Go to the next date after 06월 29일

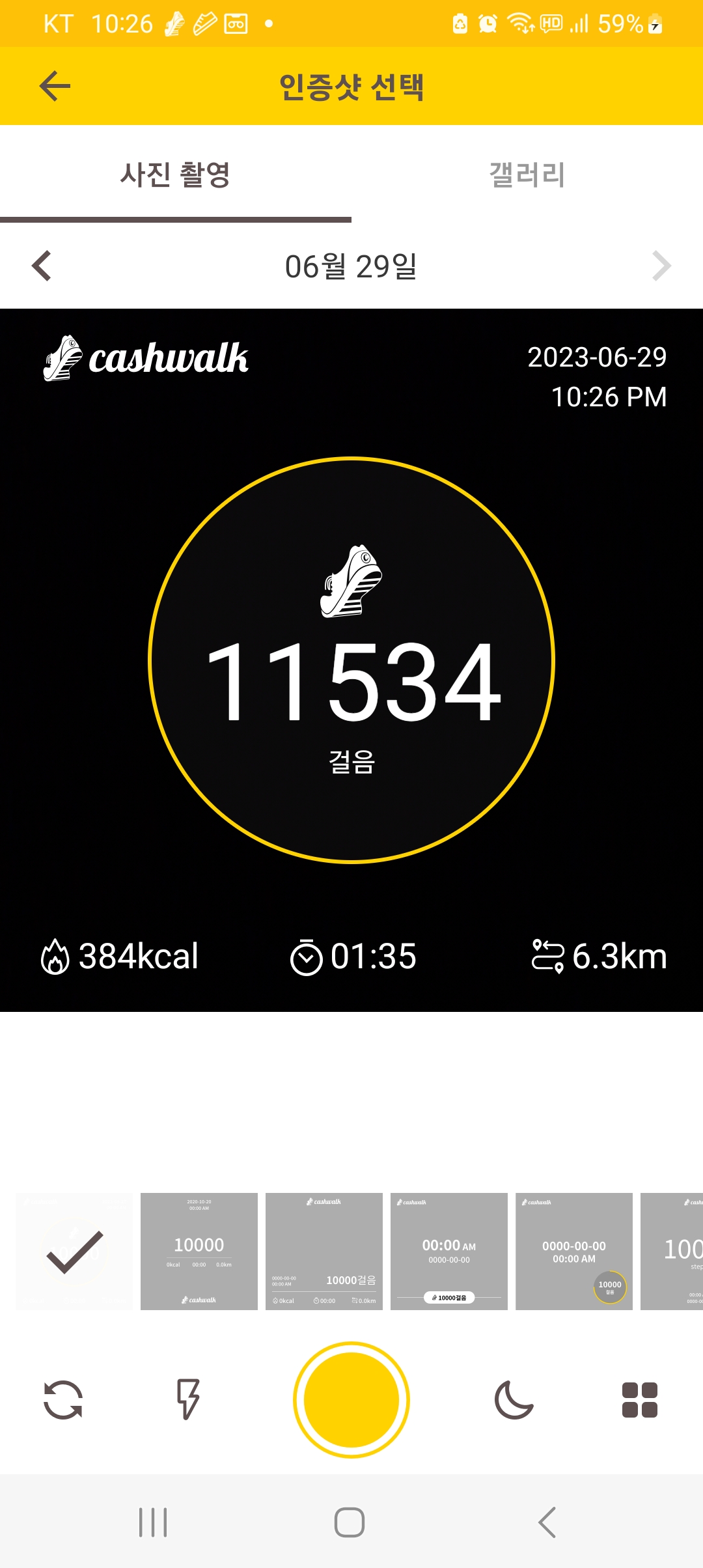661,266
